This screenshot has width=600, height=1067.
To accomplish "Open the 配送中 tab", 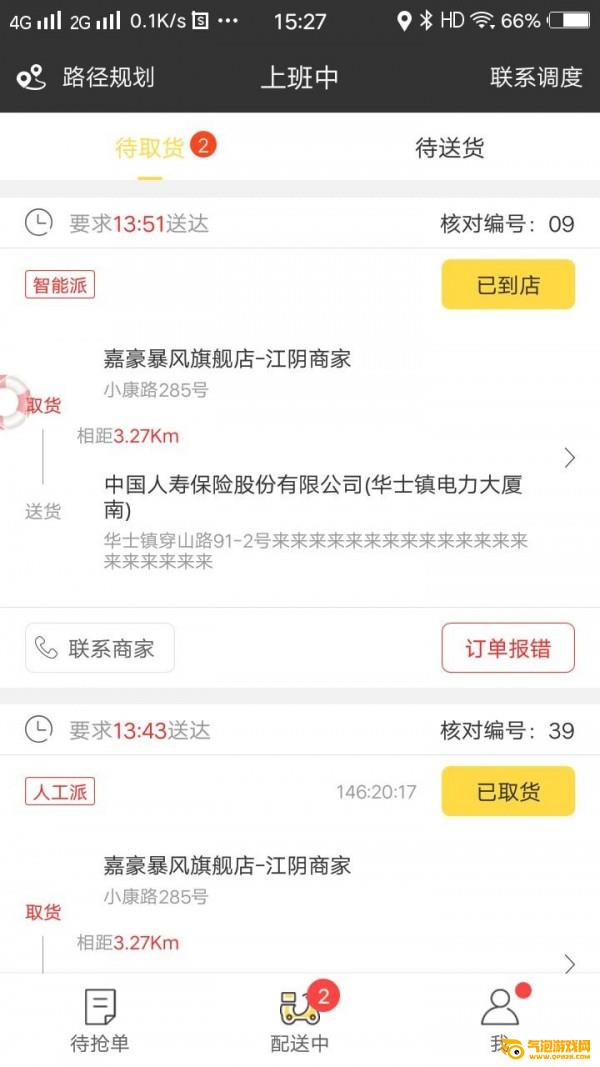I will pyautogui.click(x=300, y=1020).
